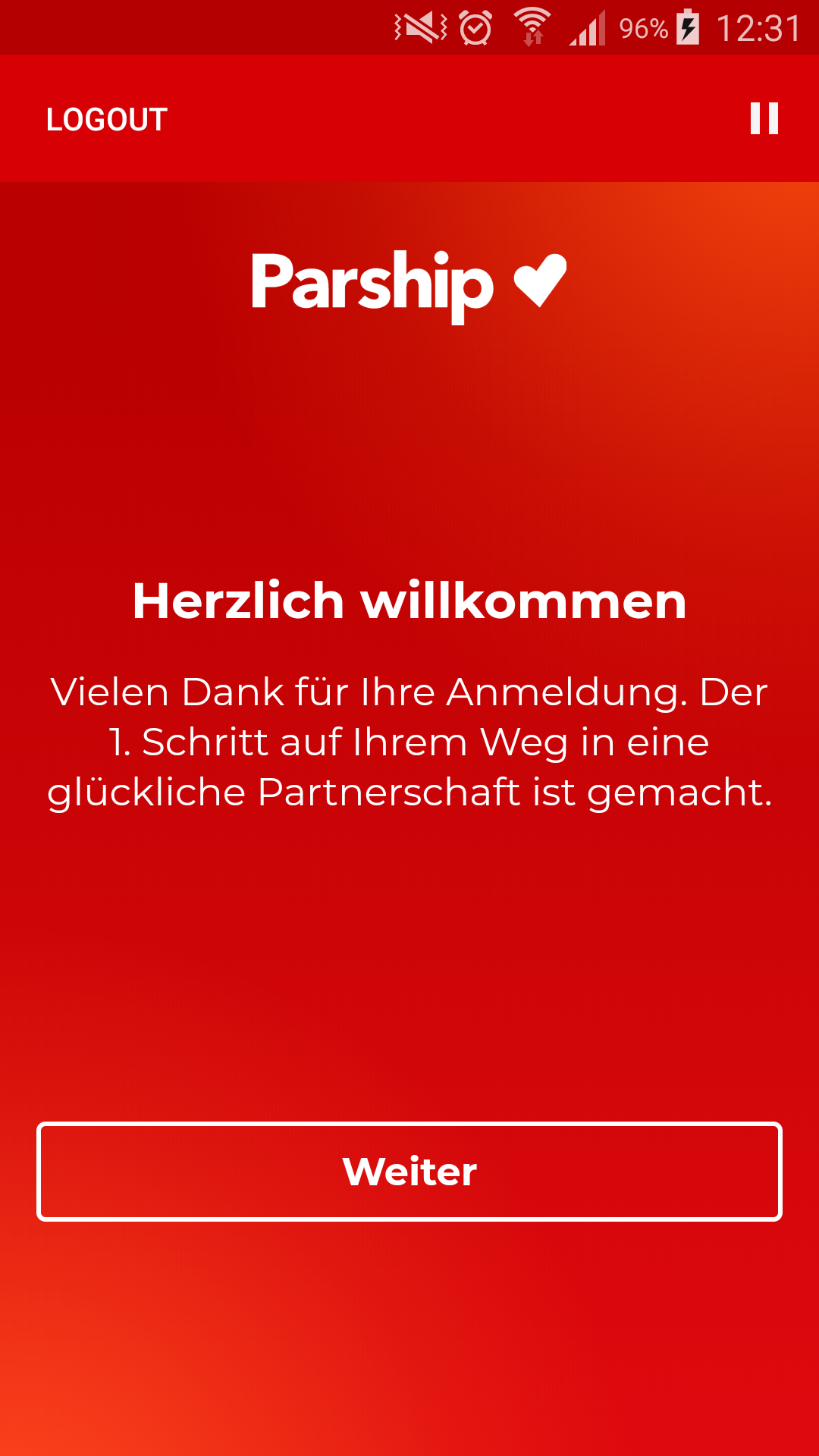Tap the Parship wordmark logo
Viewport: 819px width, 1456px height.
[372, 284]
